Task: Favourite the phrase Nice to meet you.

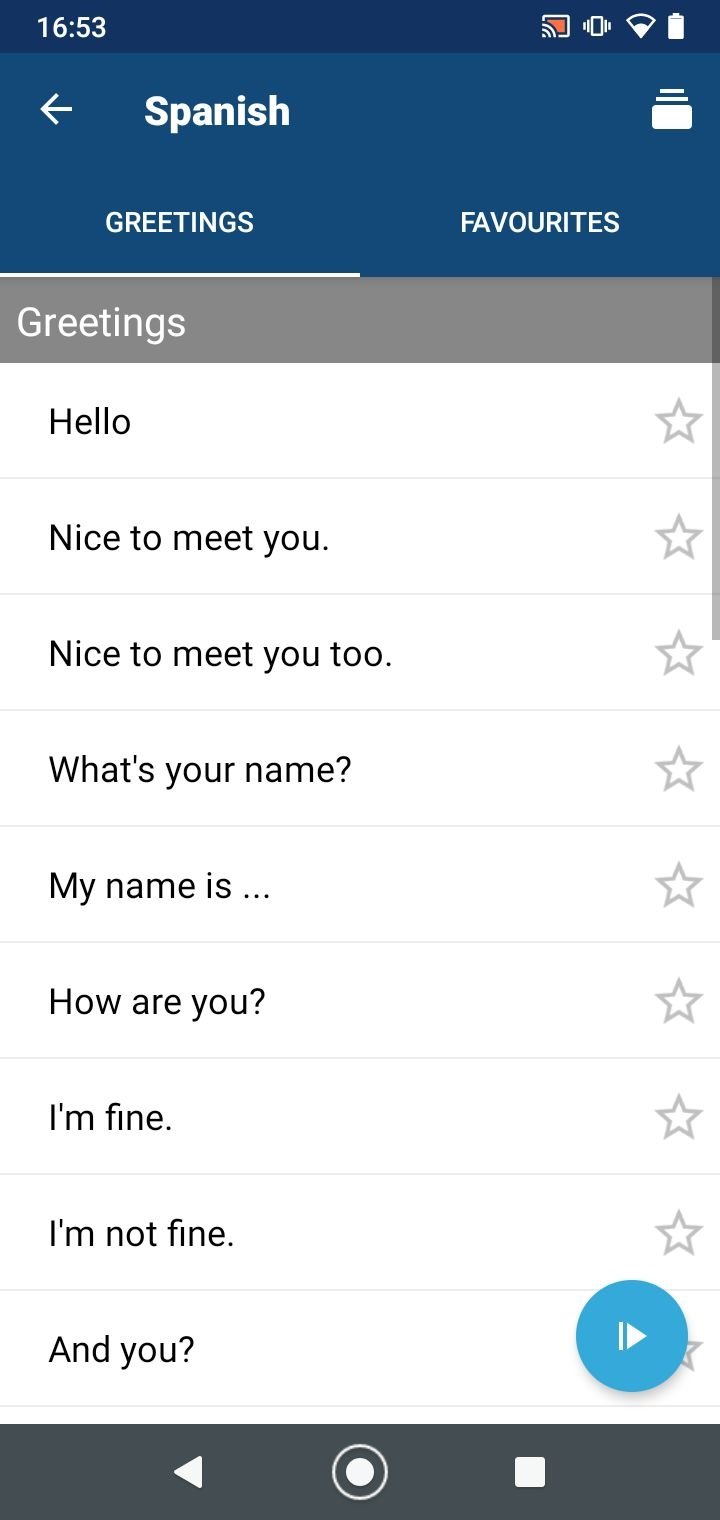Action: pyautogui.click(x=679, y=538)
